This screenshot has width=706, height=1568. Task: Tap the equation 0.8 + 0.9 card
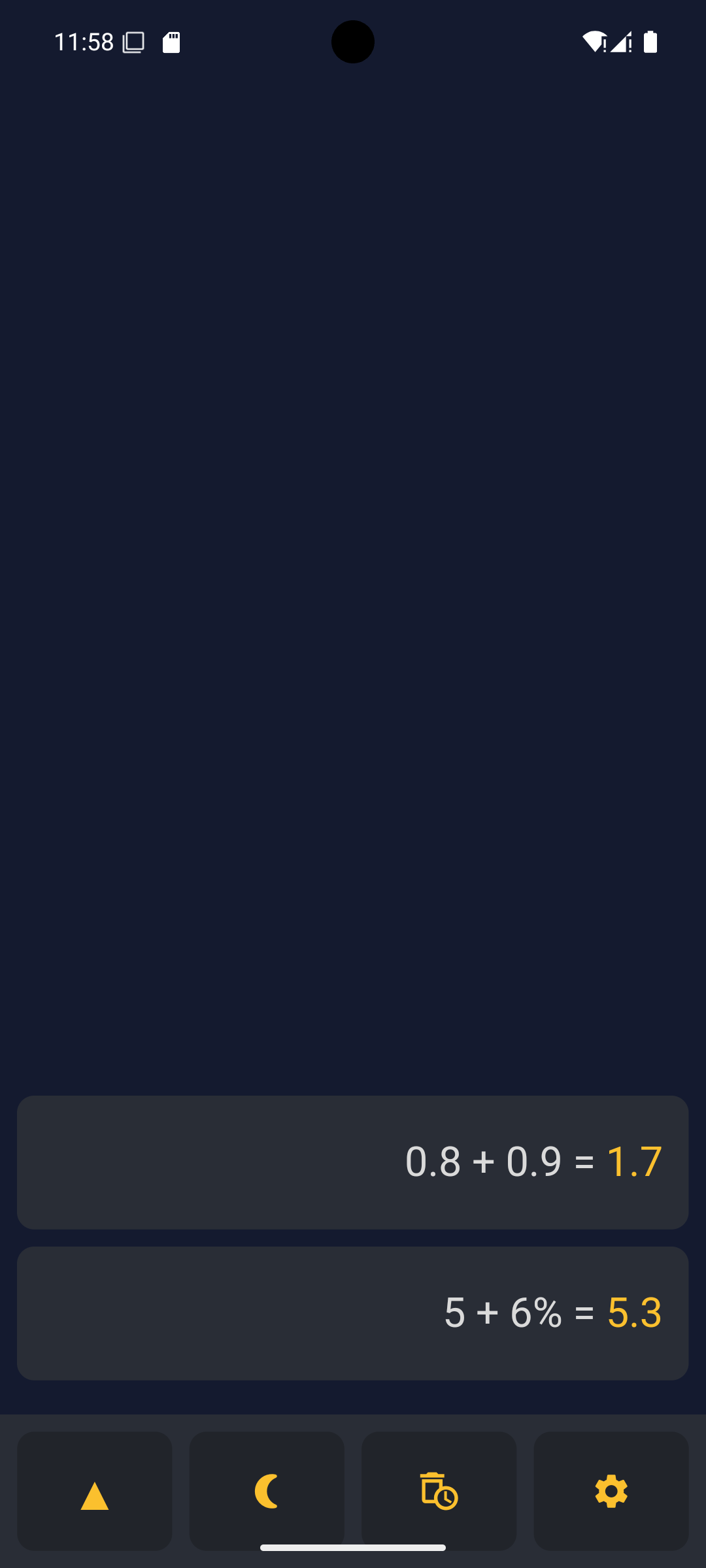click(x=353, y=1162)
